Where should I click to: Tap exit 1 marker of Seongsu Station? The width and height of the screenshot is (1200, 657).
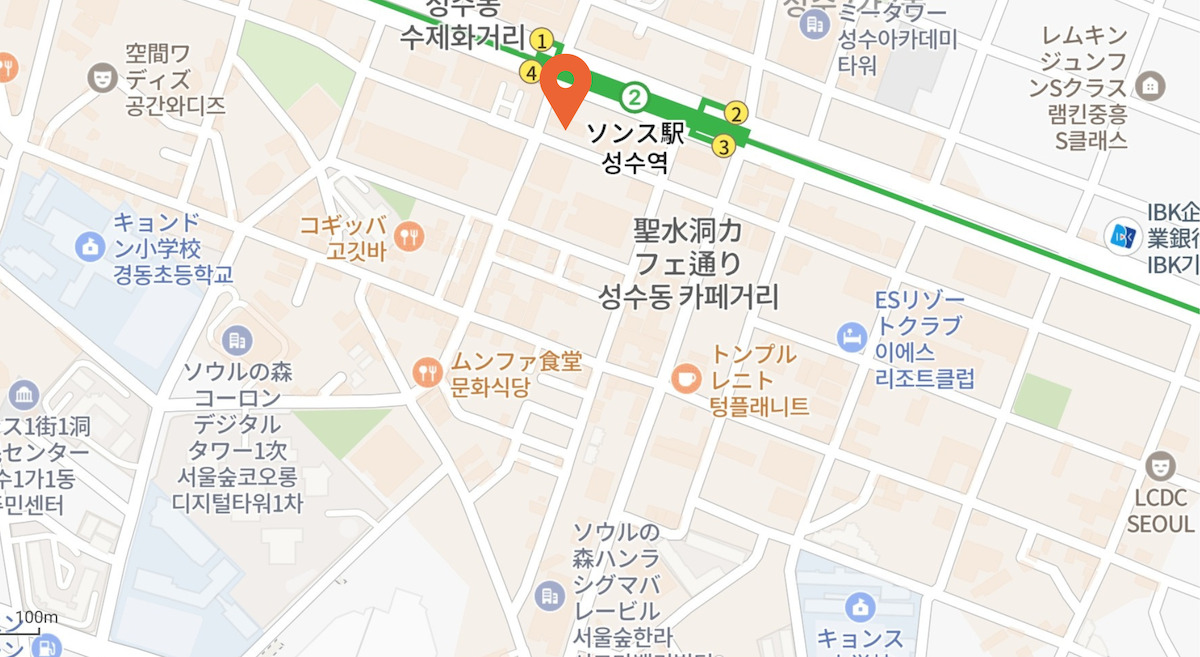tap(542, 41)
